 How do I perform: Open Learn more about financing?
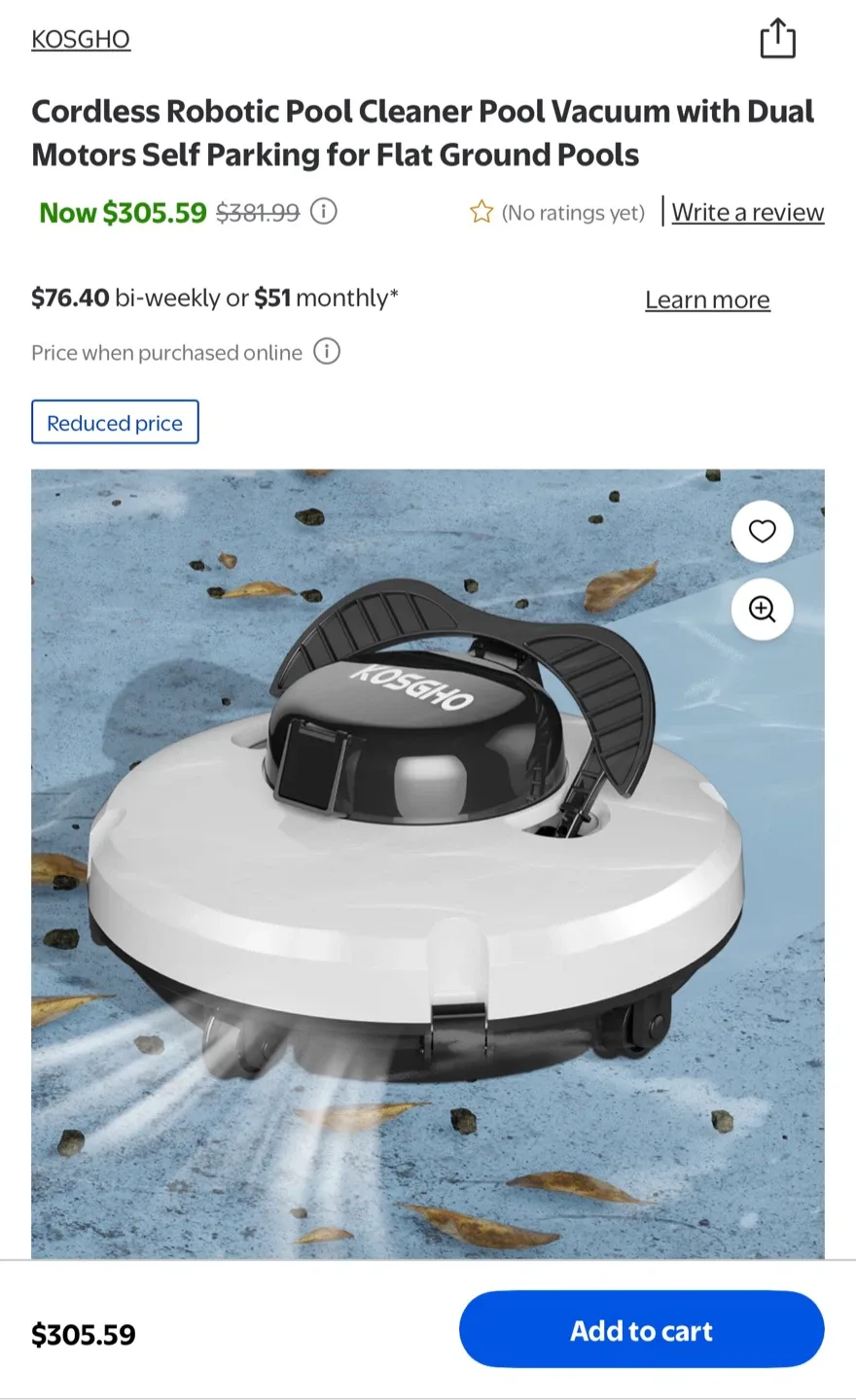click(x=707, y=299)
